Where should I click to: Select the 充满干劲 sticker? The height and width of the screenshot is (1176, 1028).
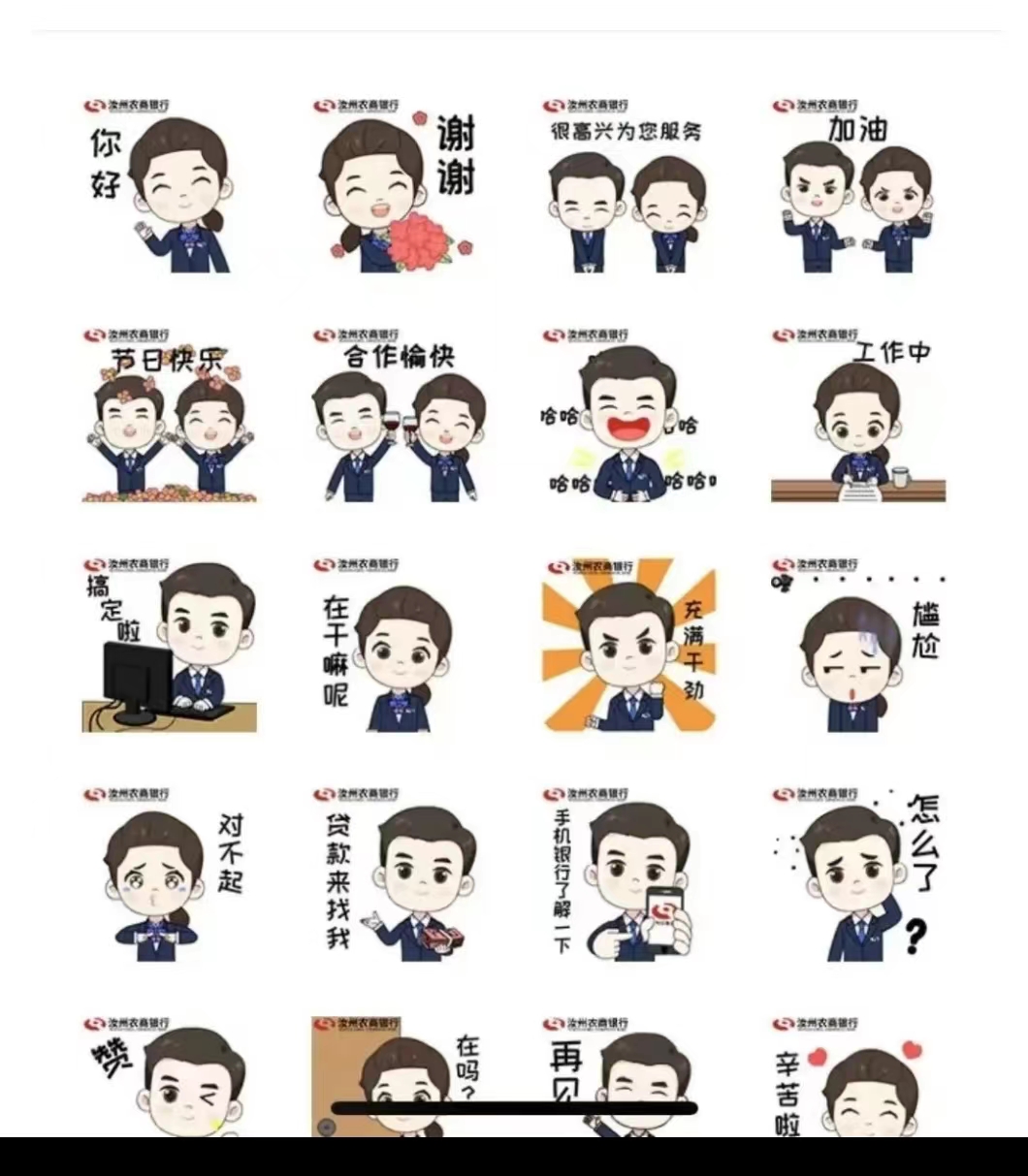coord(628,646)
